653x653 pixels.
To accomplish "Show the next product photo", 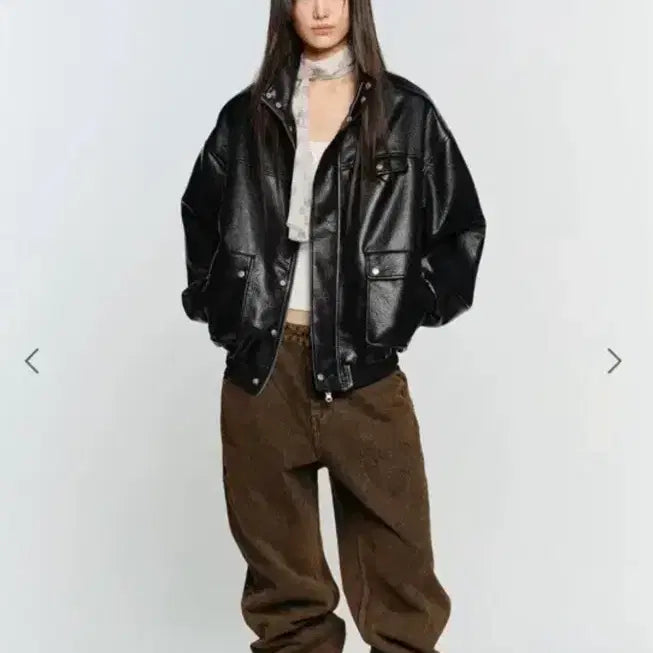I will tap(614, 361).
